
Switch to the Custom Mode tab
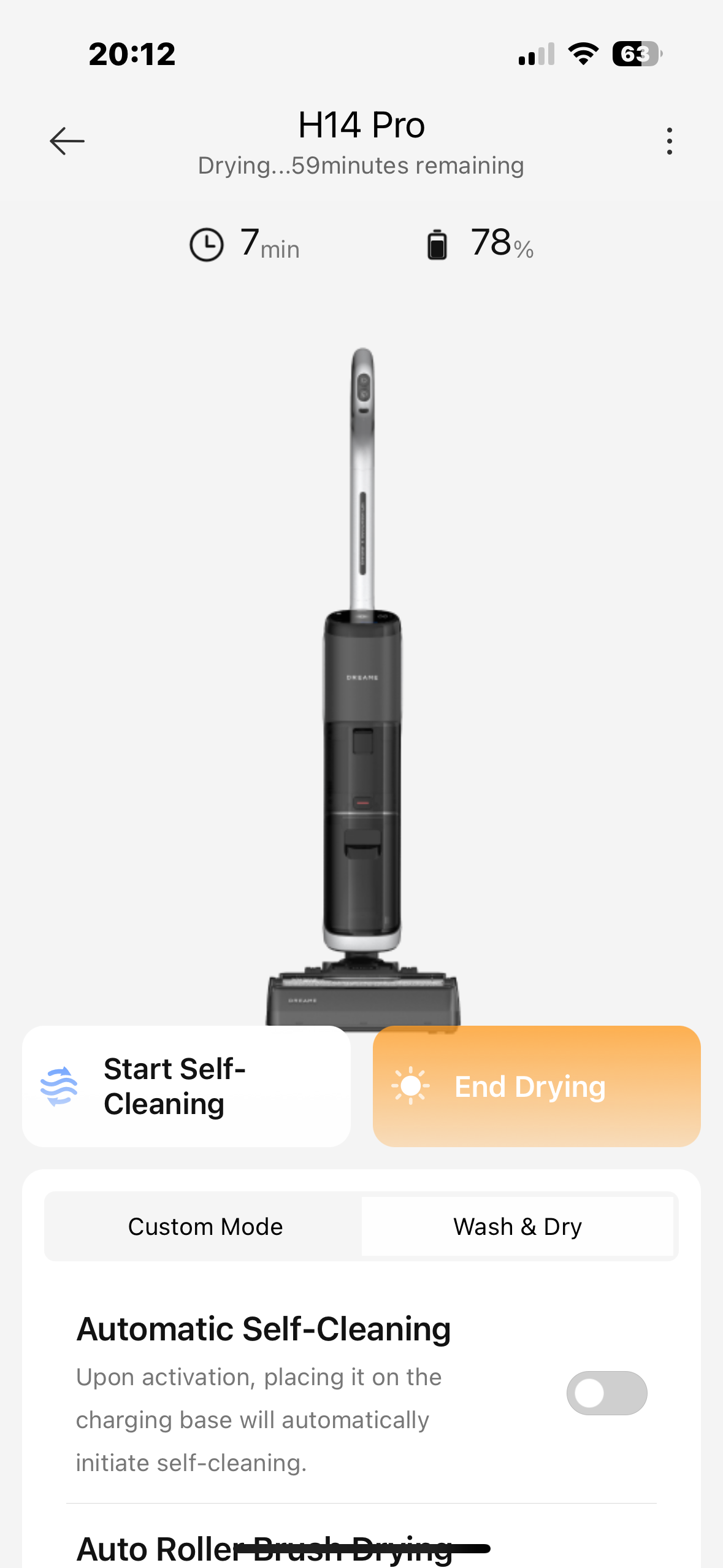click(205, 1227)
